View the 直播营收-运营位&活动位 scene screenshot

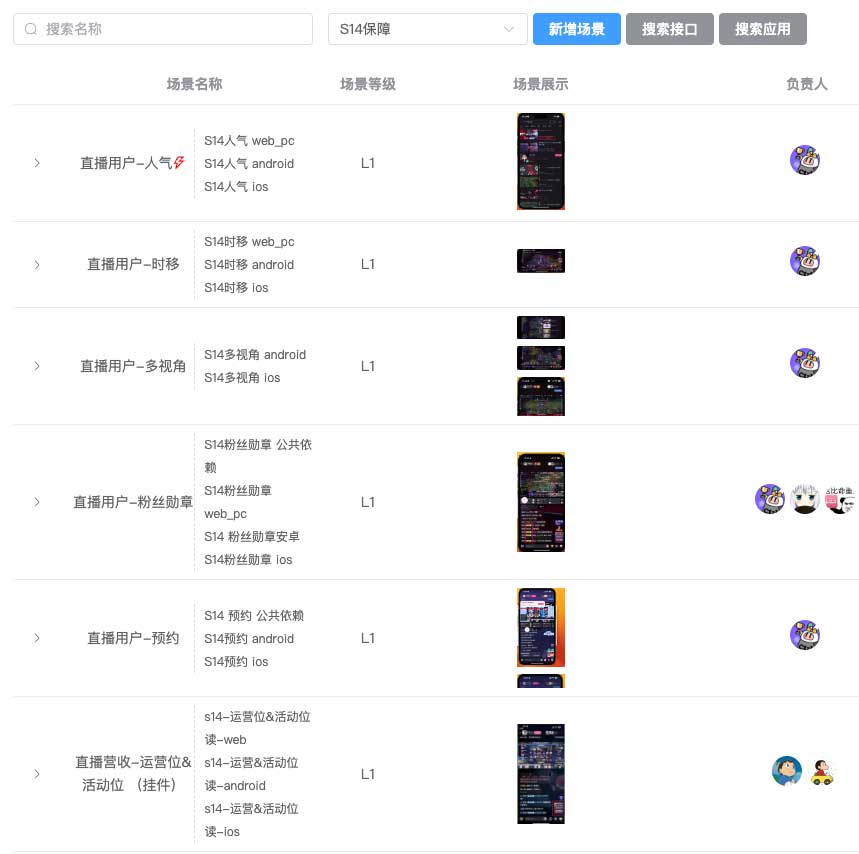(x=541, y=773)
